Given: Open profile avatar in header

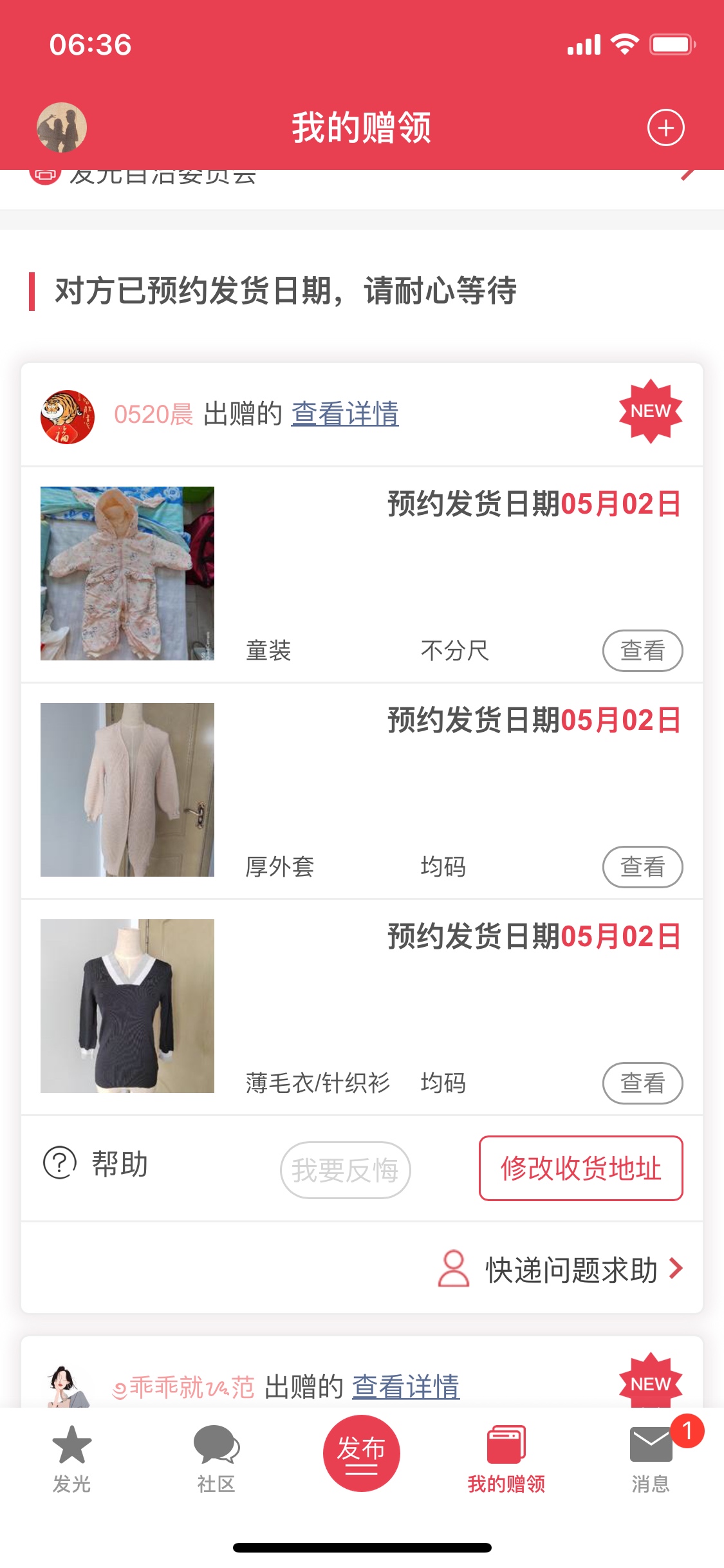Looking at the screenshot, I should point(62,127).
